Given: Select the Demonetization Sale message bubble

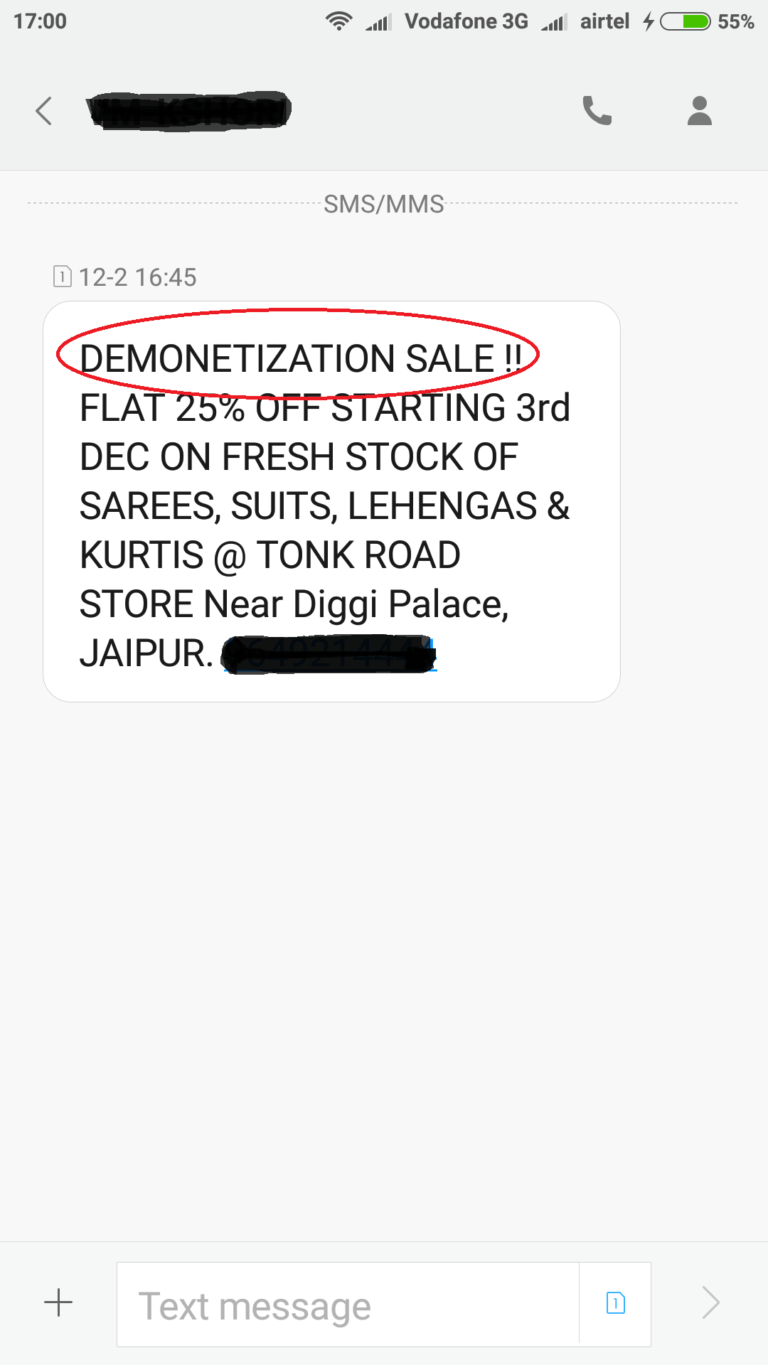Looking at the screenshot, I should pos(331,501).
